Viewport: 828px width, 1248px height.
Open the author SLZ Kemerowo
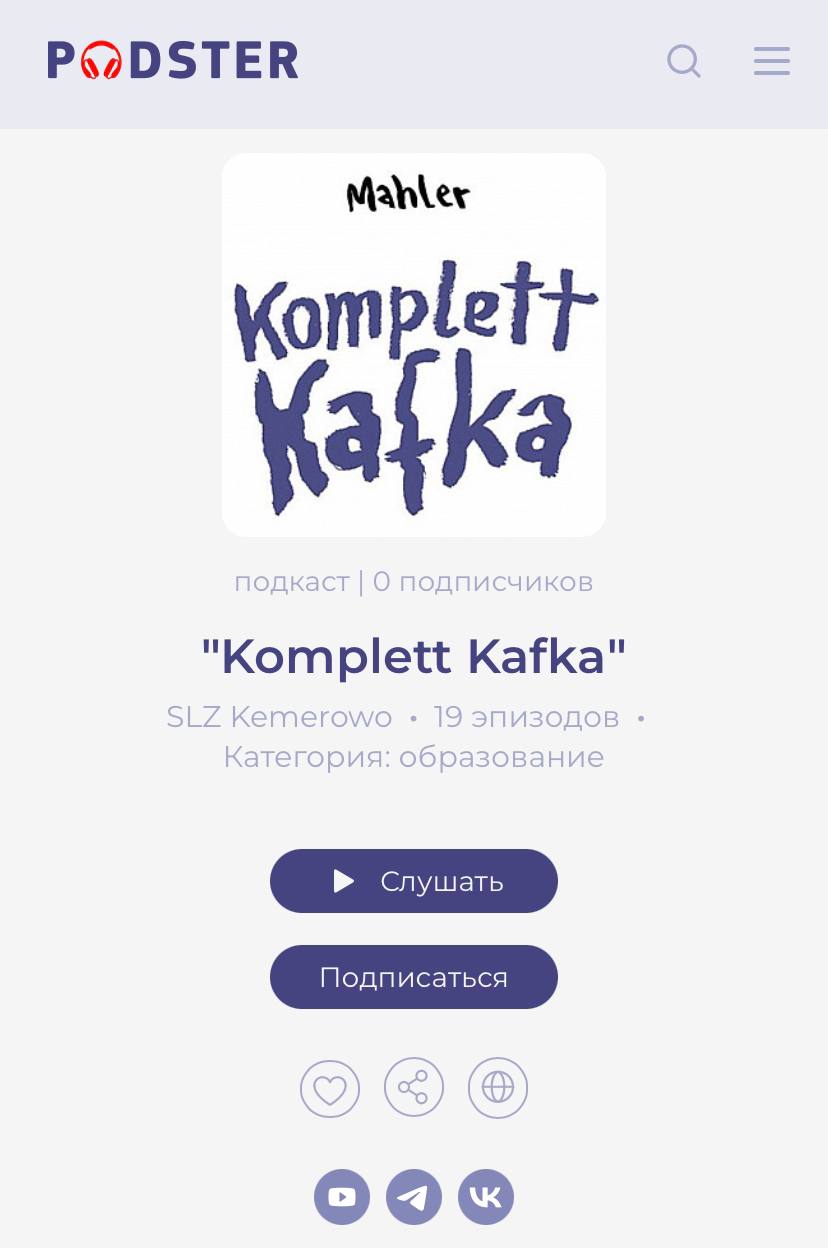tap(279, 717)
